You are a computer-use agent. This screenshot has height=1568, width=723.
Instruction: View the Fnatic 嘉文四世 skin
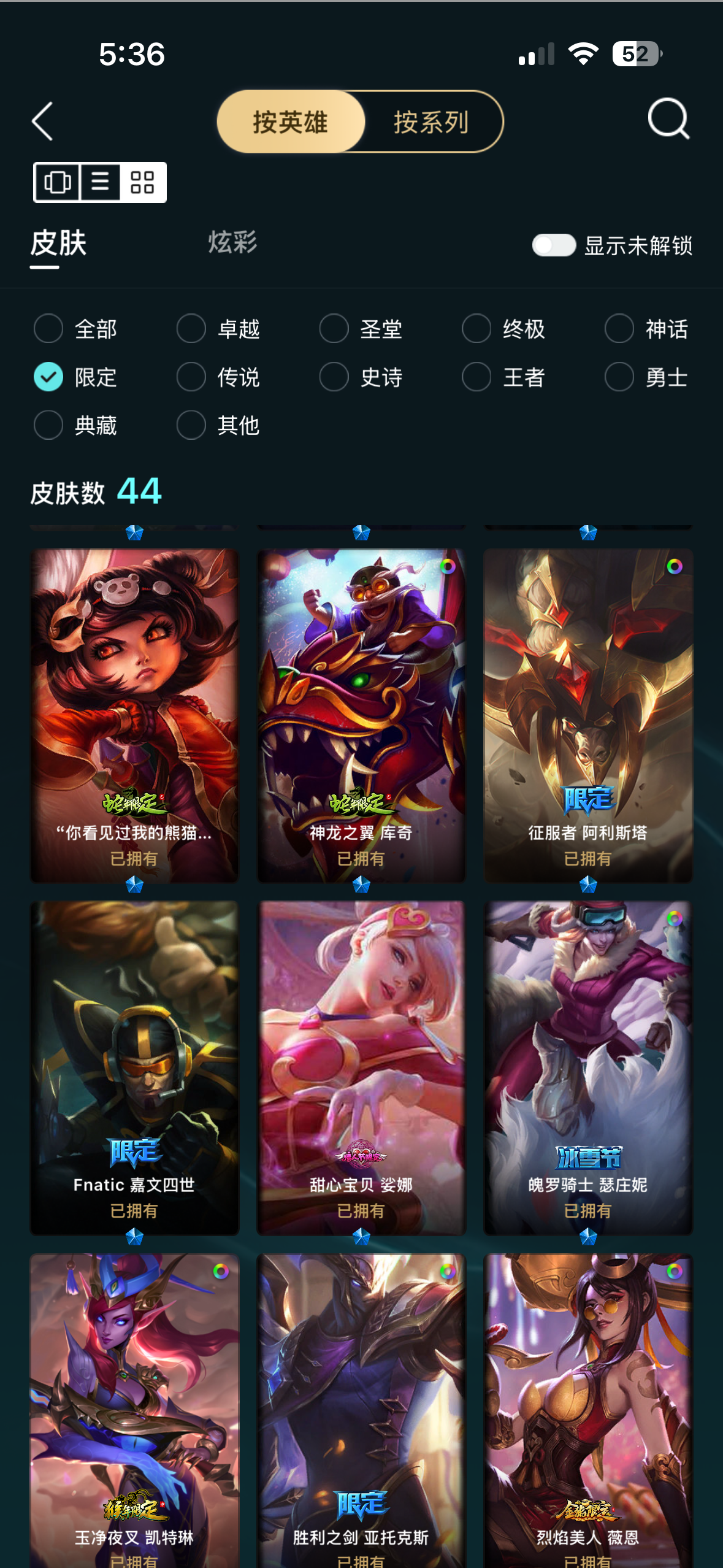[134, 1067]
